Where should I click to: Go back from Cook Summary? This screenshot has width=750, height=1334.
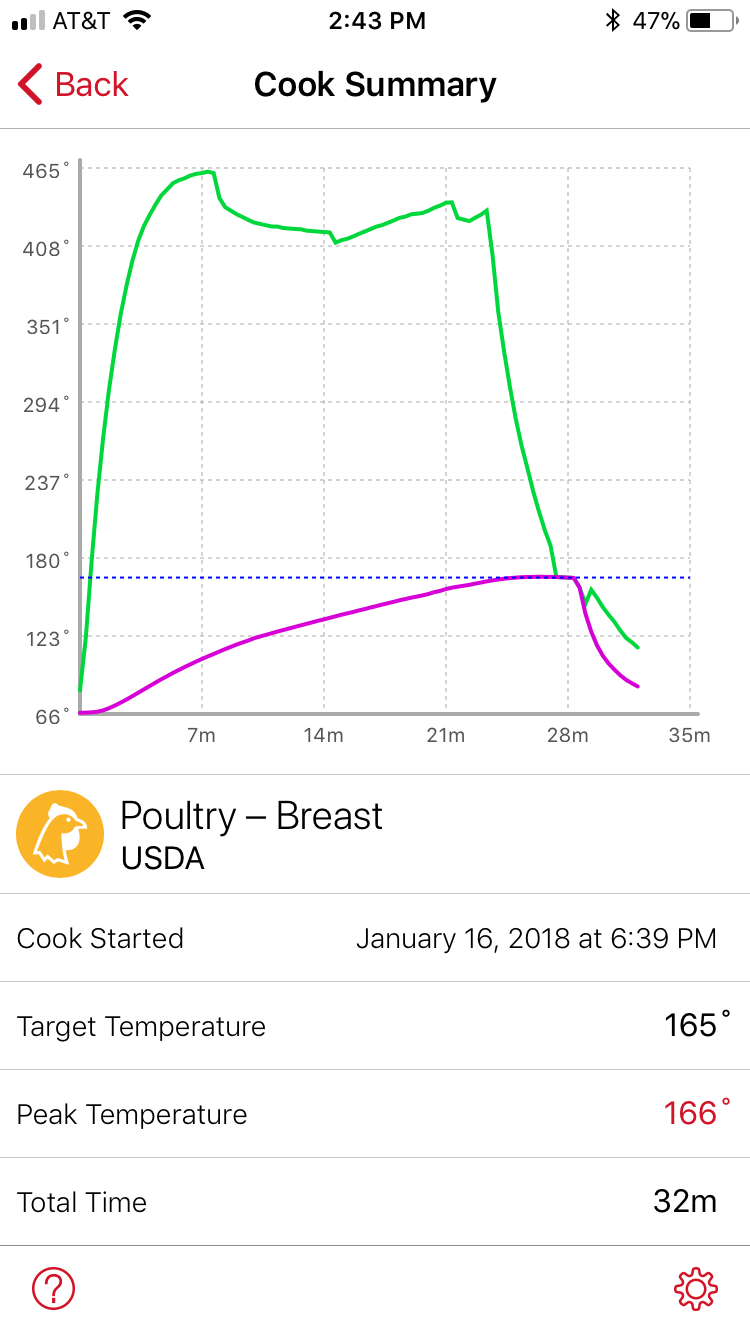[73, 85]
